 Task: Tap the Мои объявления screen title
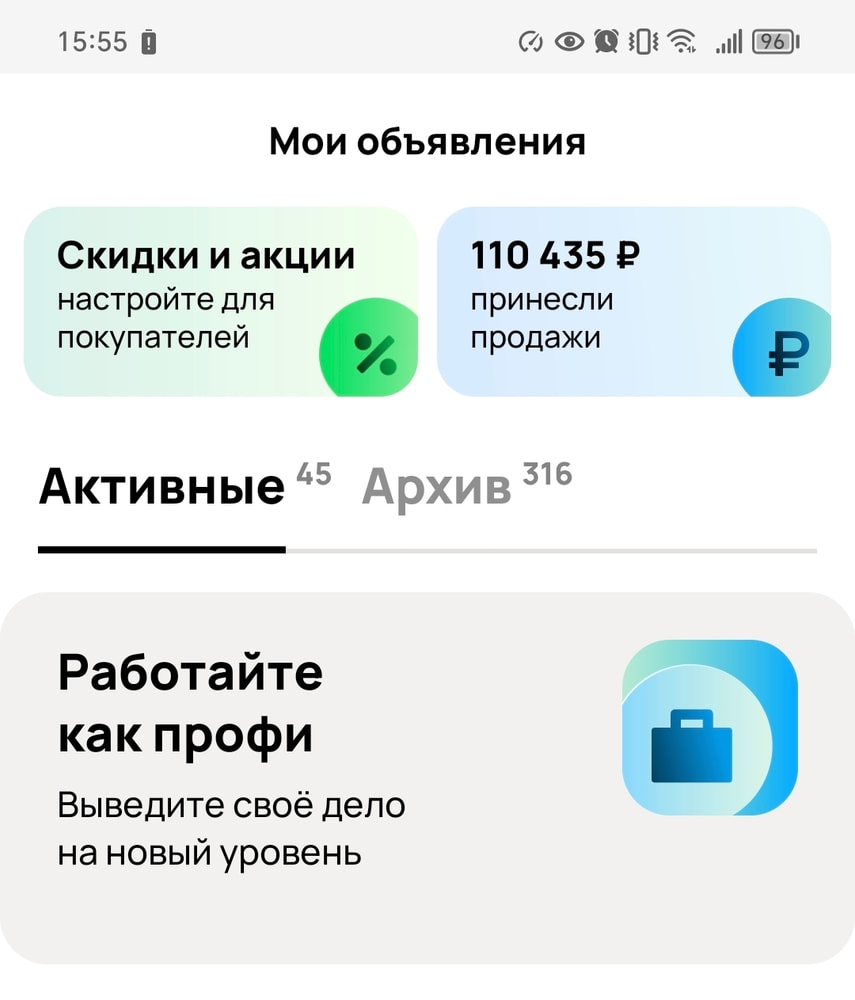427,140
